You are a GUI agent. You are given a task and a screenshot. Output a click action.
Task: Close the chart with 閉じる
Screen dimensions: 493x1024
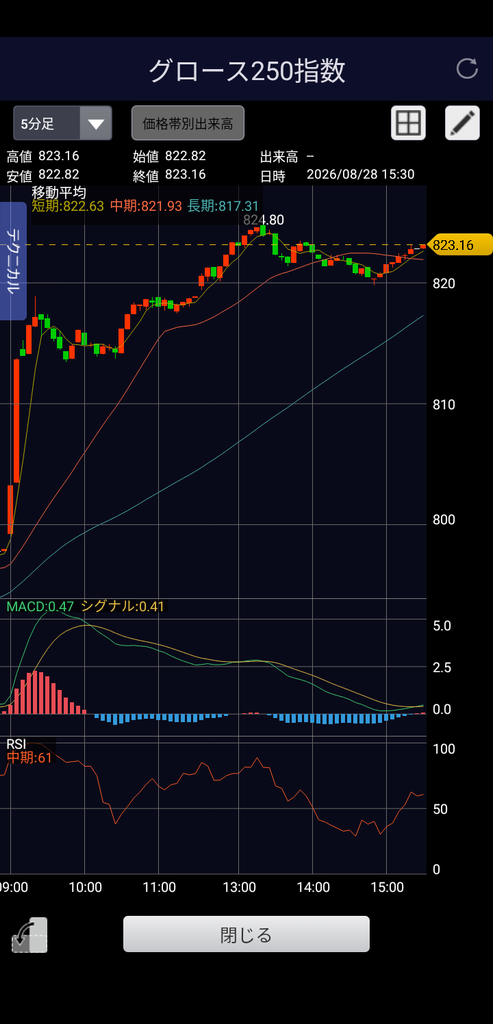(x=246, y=934)
